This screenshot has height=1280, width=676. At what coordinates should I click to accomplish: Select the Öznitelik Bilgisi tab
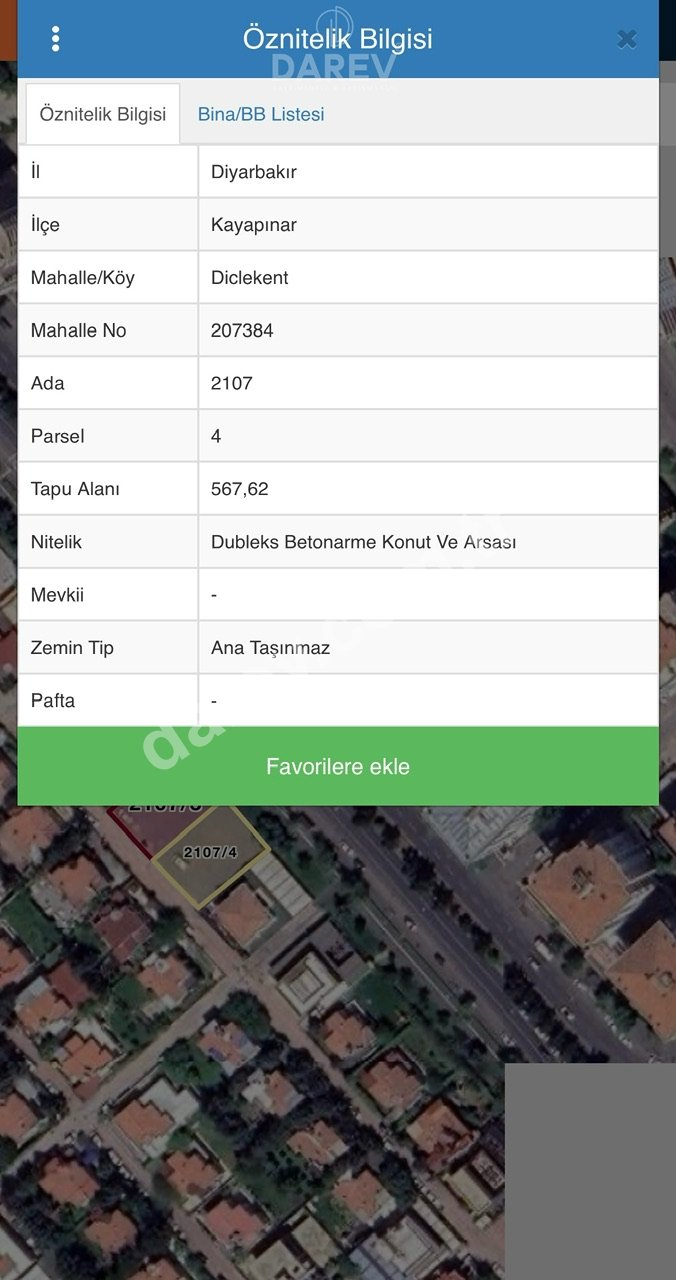coord(103,114)
